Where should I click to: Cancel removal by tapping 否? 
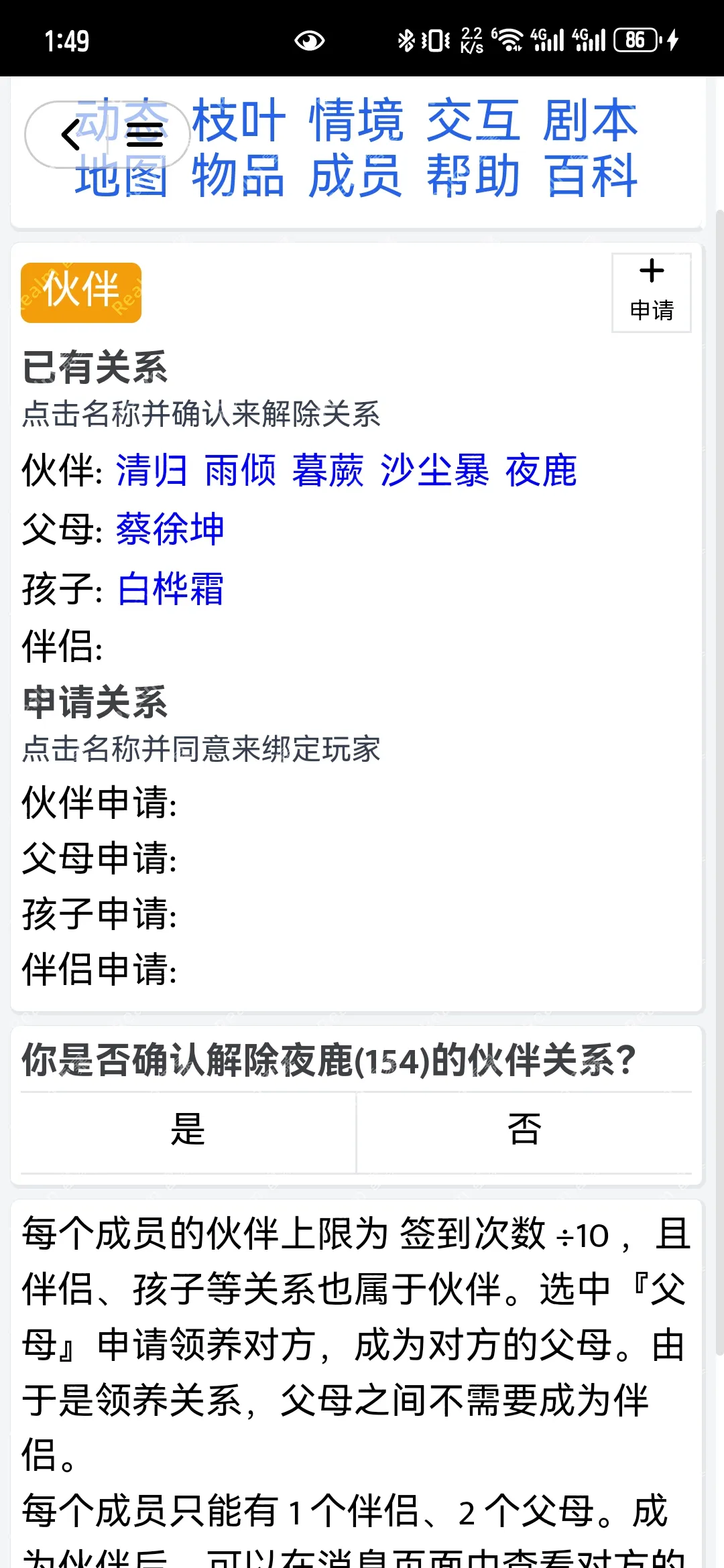pos(524,1132)
